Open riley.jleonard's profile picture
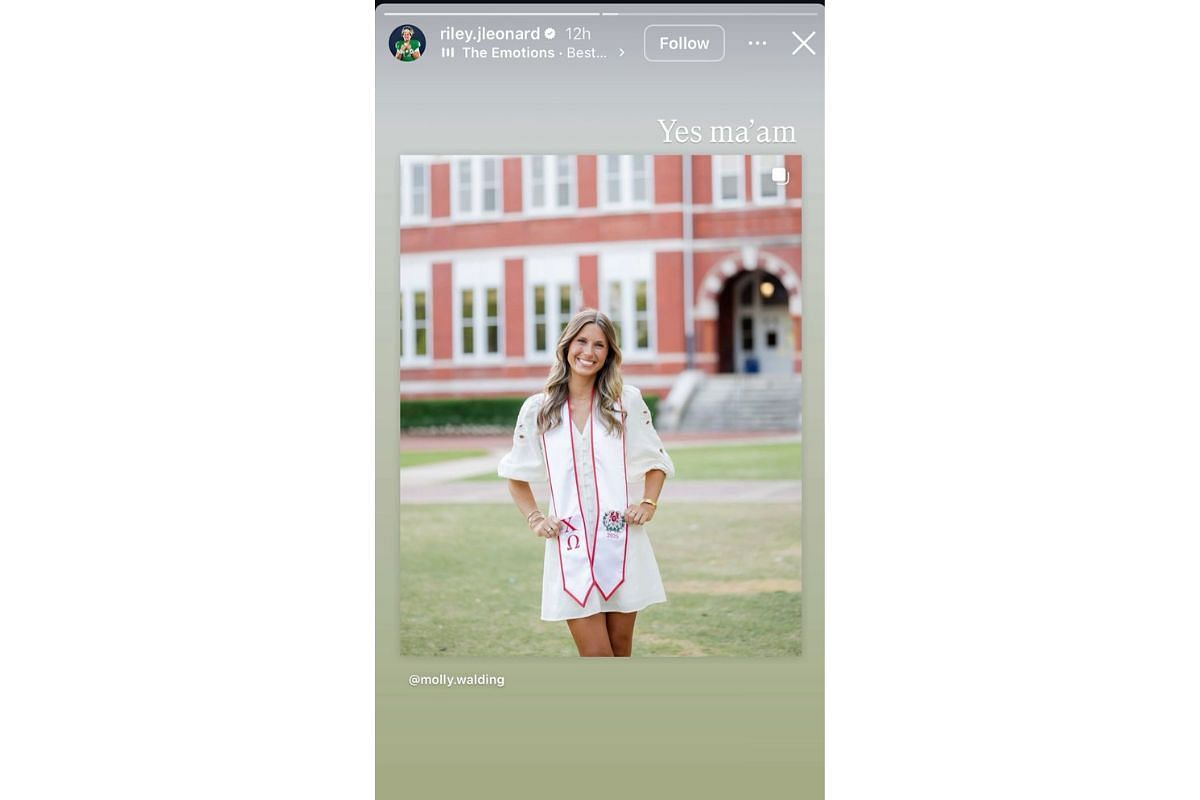Screen dimensions: 1200x800 click(x=407, y=43)
